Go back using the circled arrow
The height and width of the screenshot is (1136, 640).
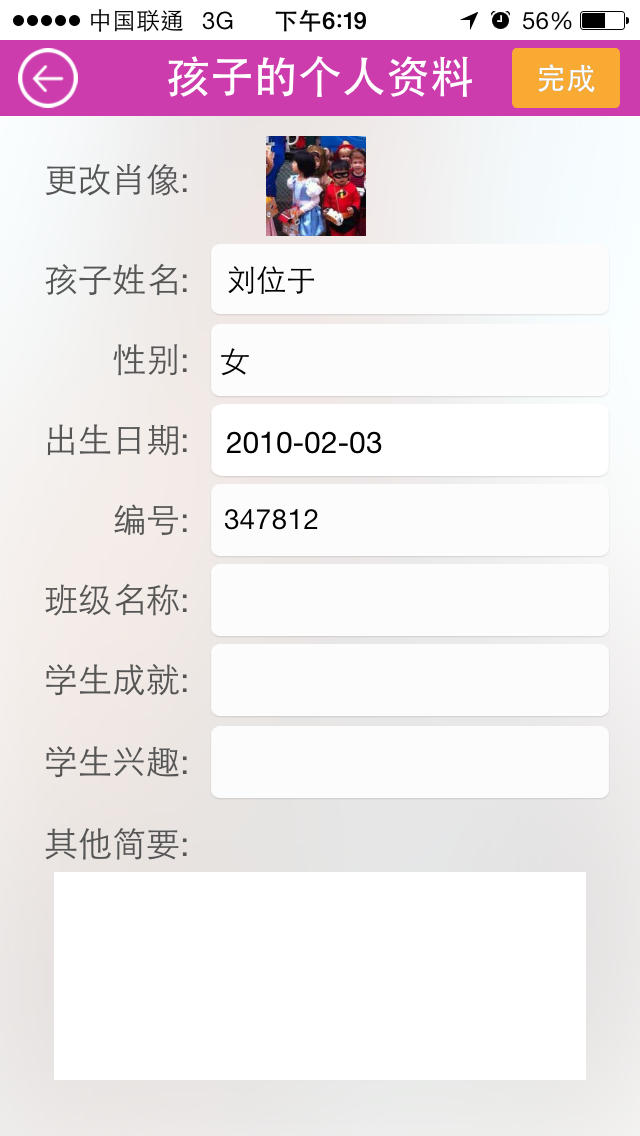[48, 78]
